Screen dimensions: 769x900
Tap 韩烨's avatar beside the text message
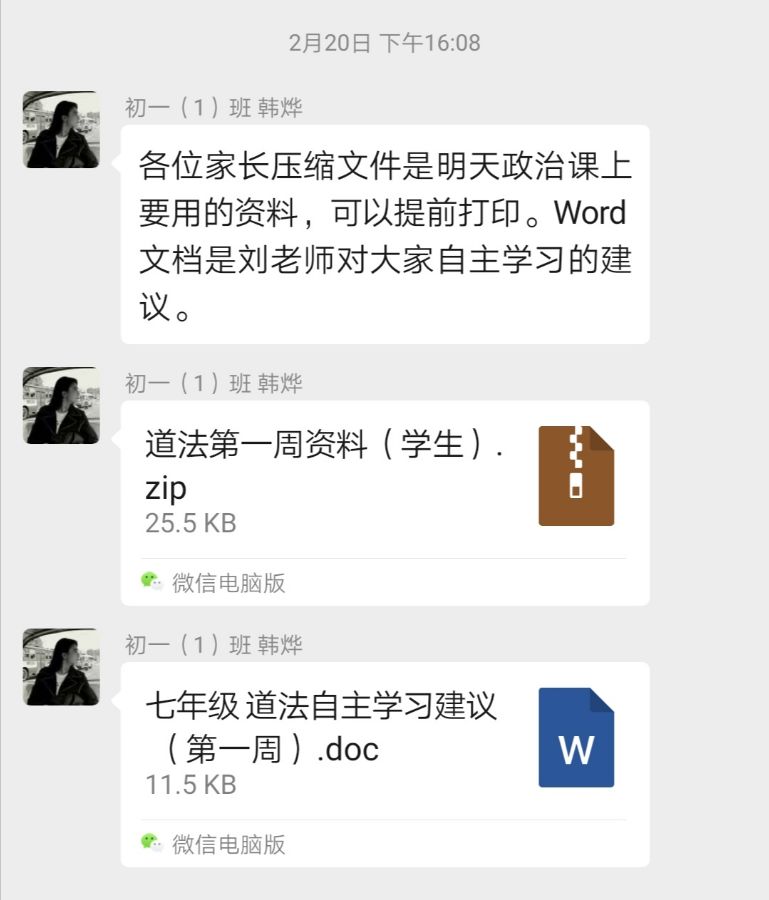61,130
